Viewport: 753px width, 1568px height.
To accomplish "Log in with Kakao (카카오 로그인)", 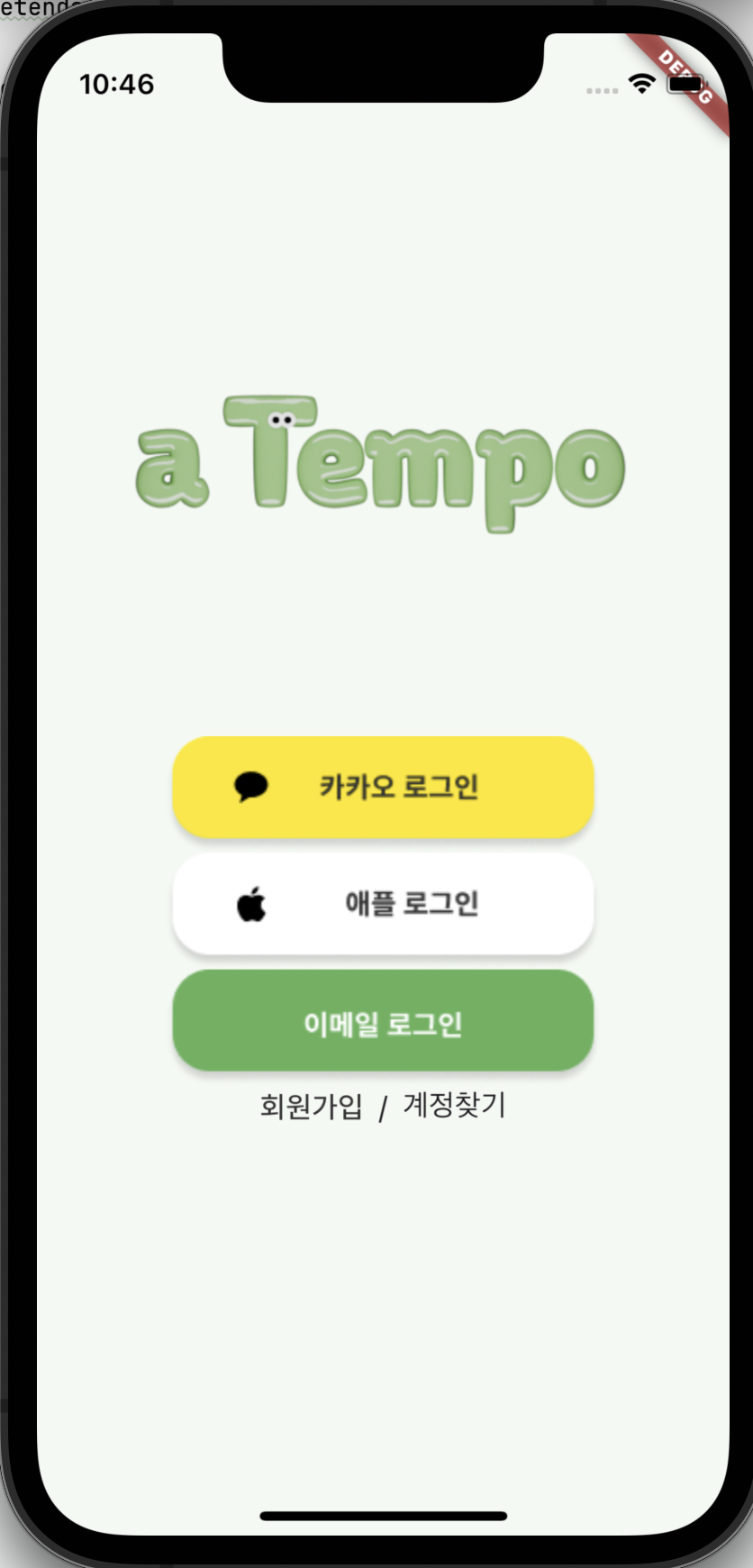I will [x=383, y=787].
